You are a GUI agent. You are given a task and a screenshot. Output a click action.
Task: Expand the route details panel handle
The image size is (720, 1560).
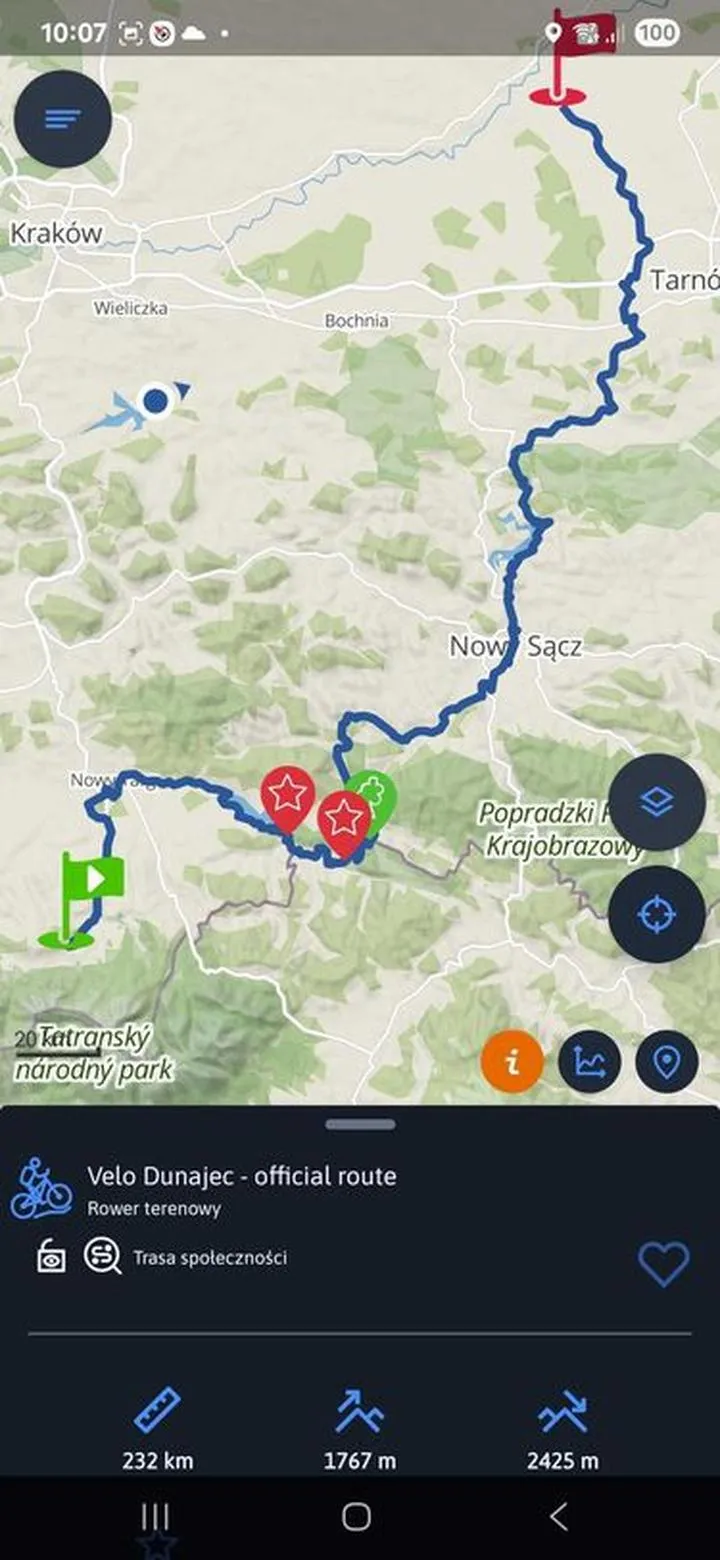[x=360, y=1124]
